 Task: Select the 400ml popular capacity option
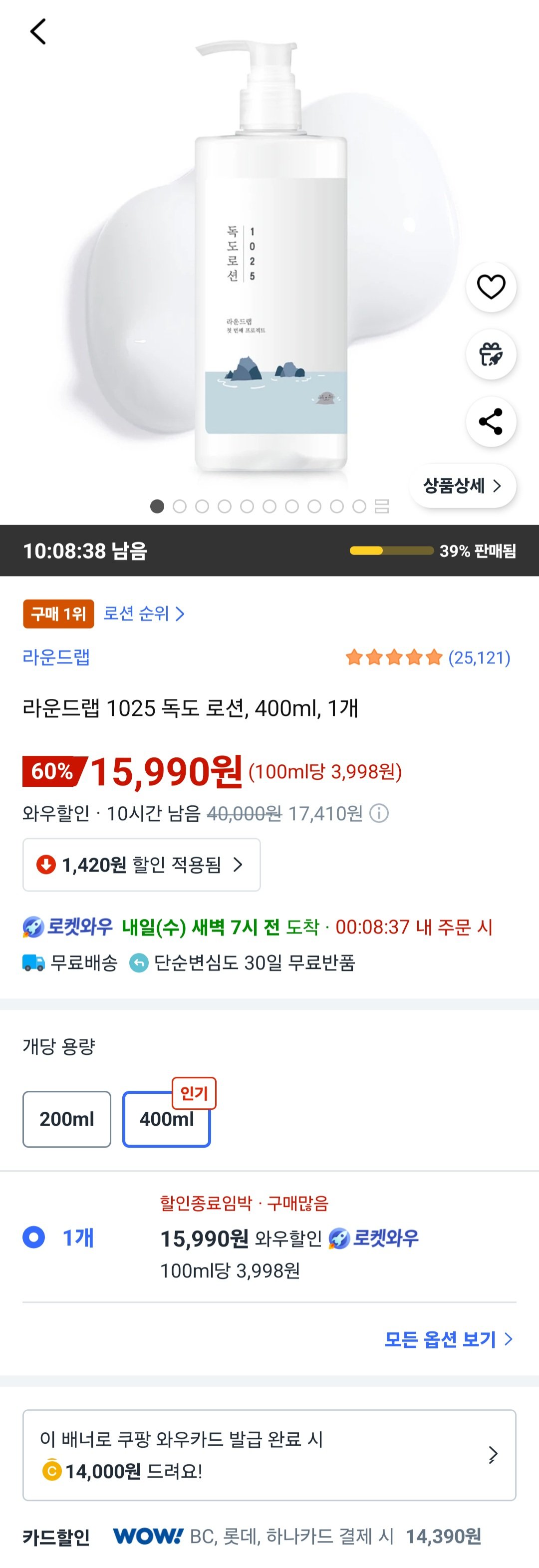coord(167,1118)
